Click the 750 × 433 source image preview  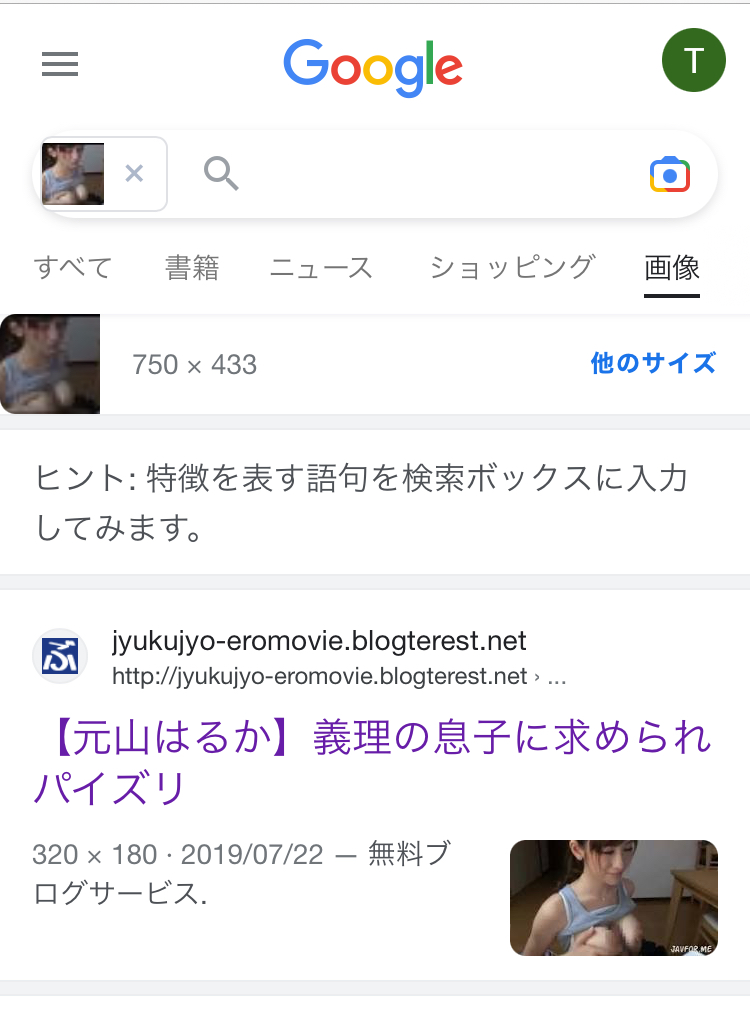point(50,364)
